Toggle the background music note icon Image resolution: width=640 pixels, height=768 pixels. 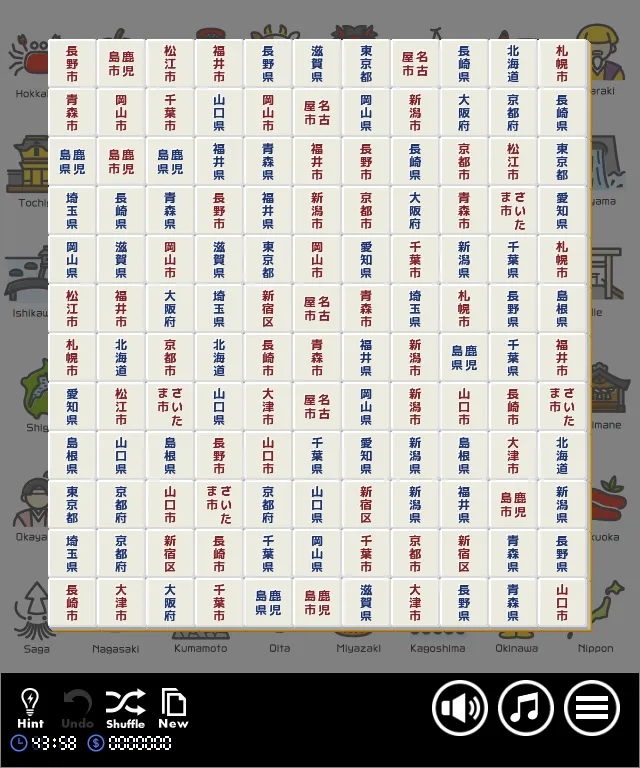tap(526, 708)
